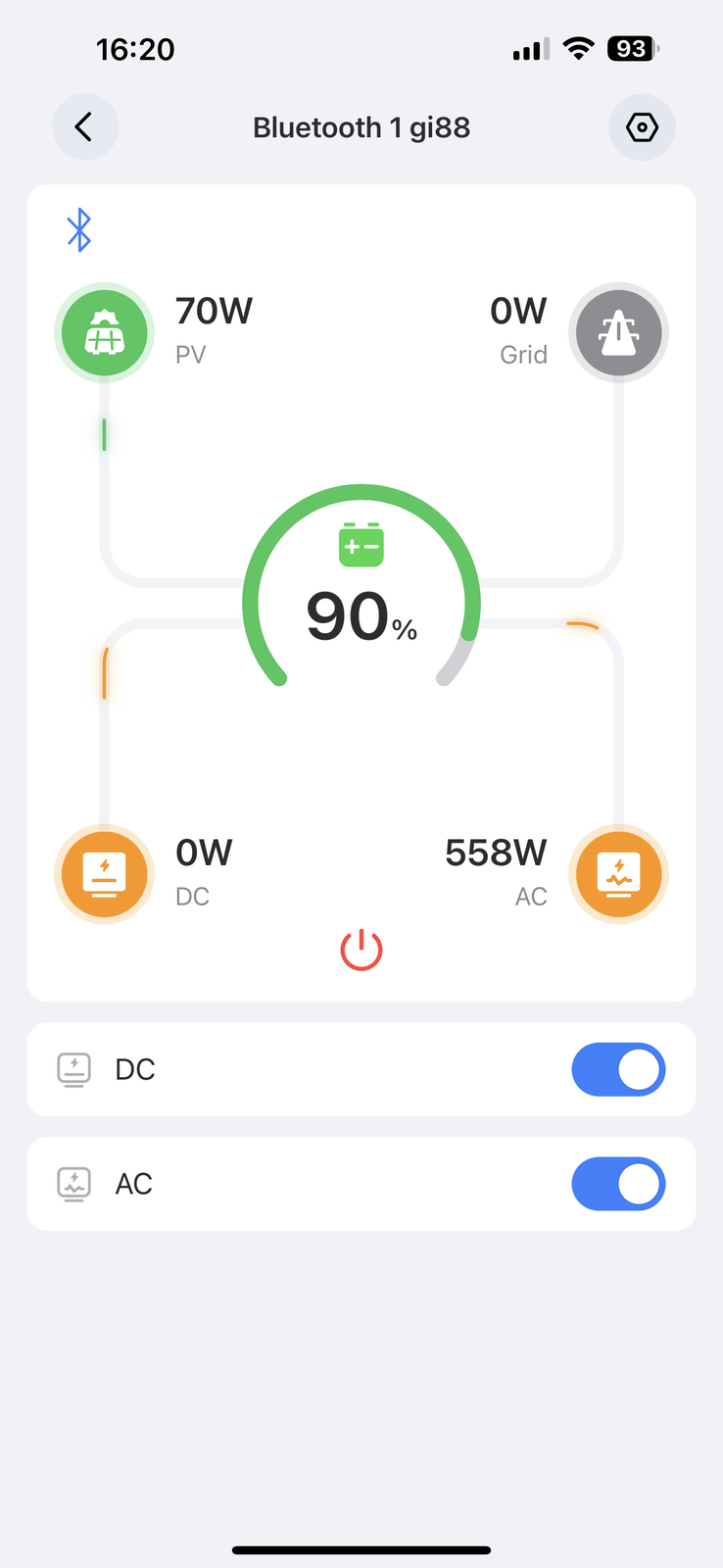Disable the AC output switch

pos(618,1184)
